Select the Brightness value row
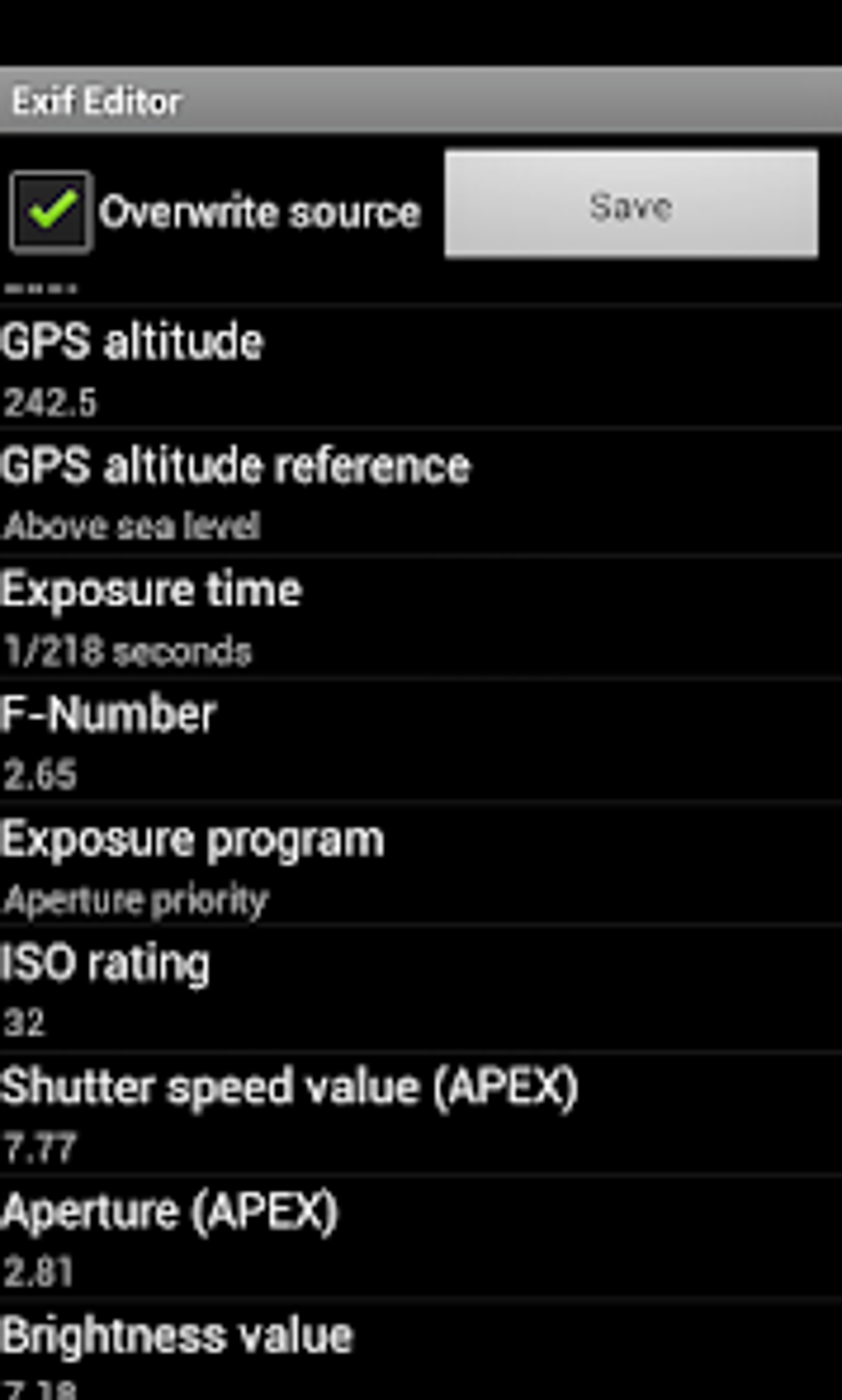The height and width of the screenshot is (1400, 842). [x=177, y=1332]
